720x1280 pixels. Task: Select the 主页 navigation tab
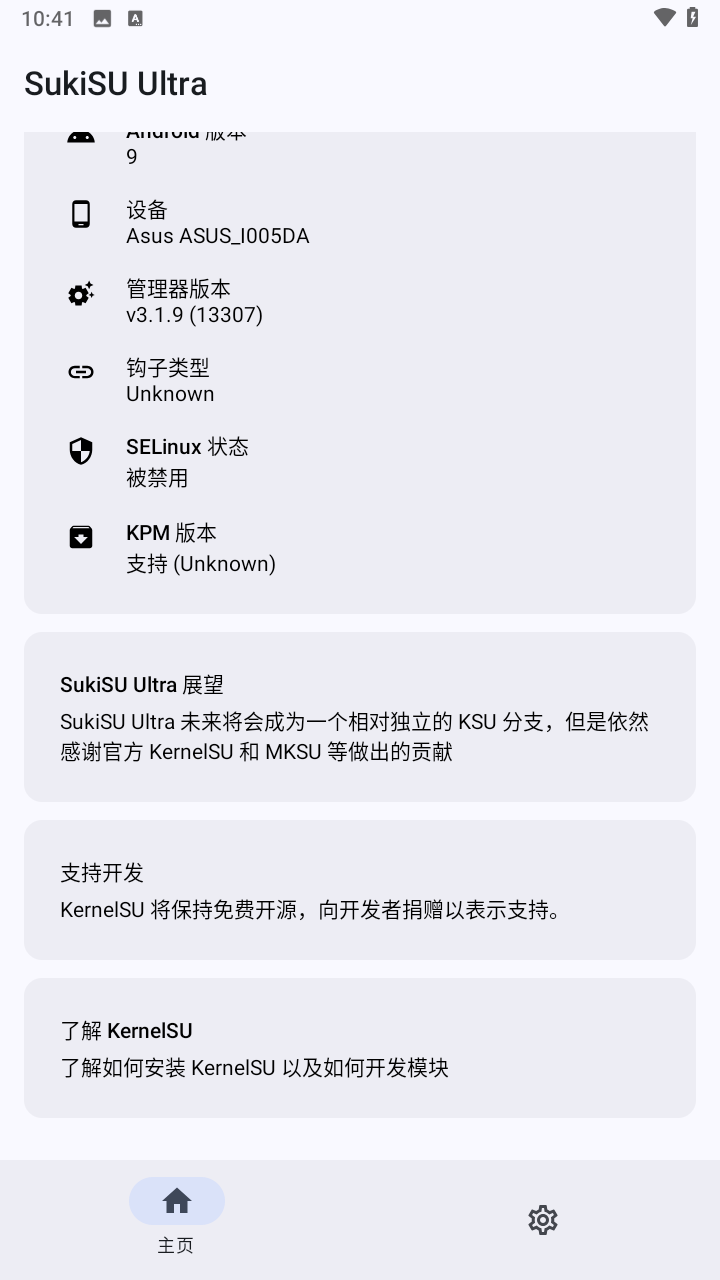click(x=177, y=1245)
